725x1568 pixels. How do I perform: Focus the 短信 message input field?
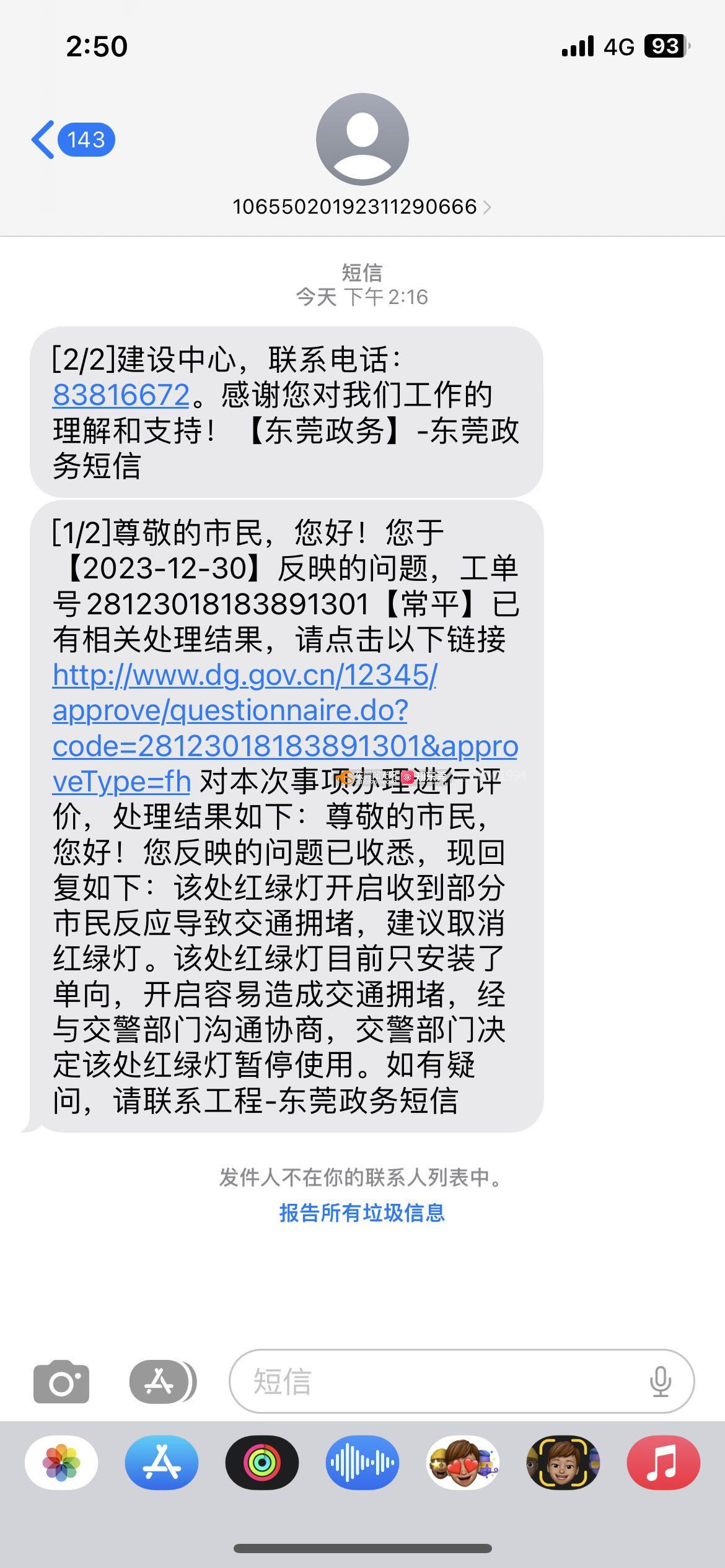tap(434, 1382)
